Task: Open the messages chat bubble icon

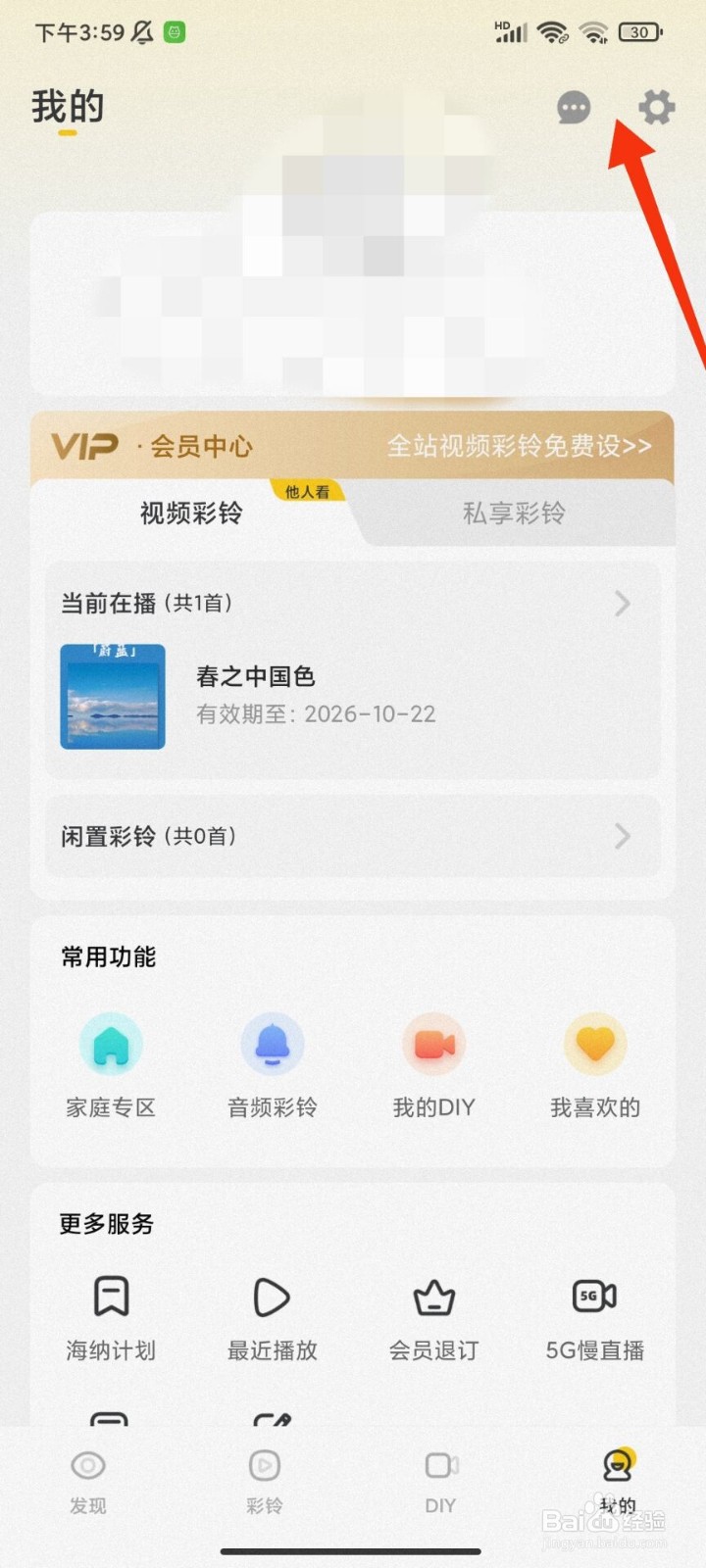Action: click(574, 107)
